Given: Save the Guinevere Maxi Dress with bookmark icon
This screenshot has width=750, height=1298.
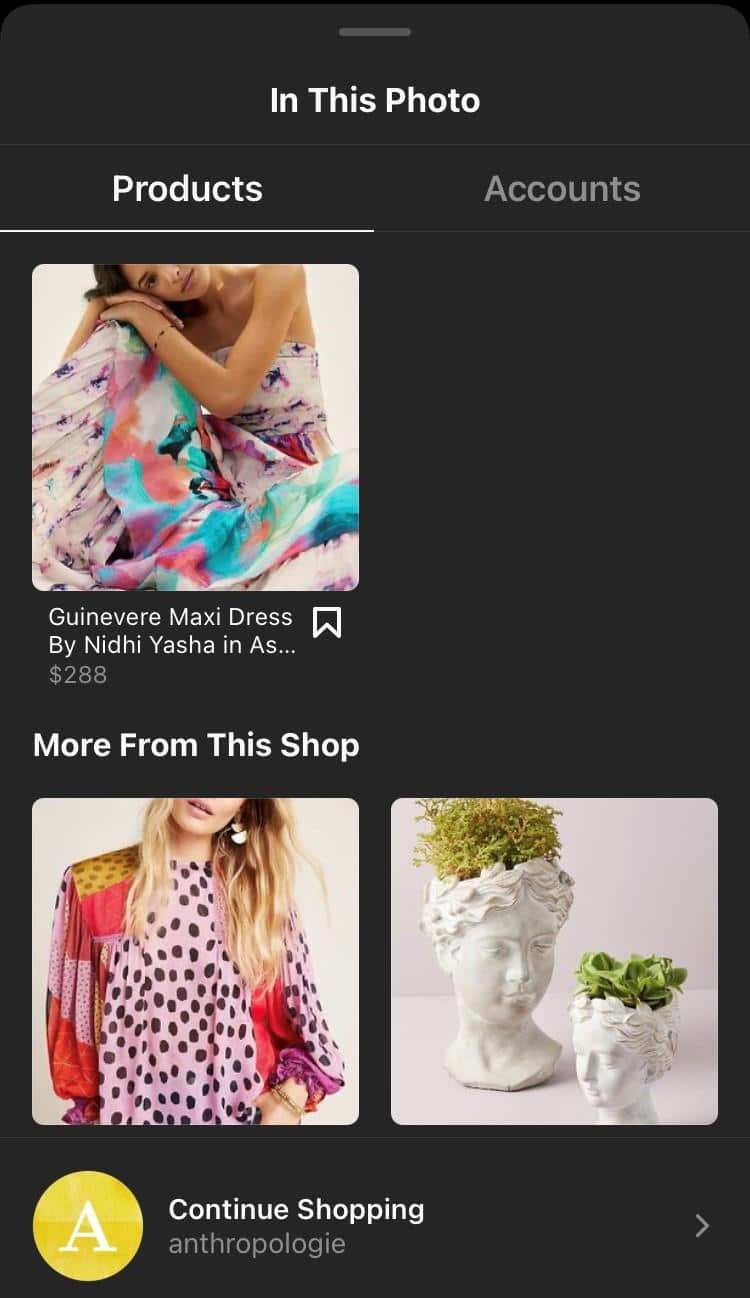Looking at the screenshot, I should [x=327, y=623].
